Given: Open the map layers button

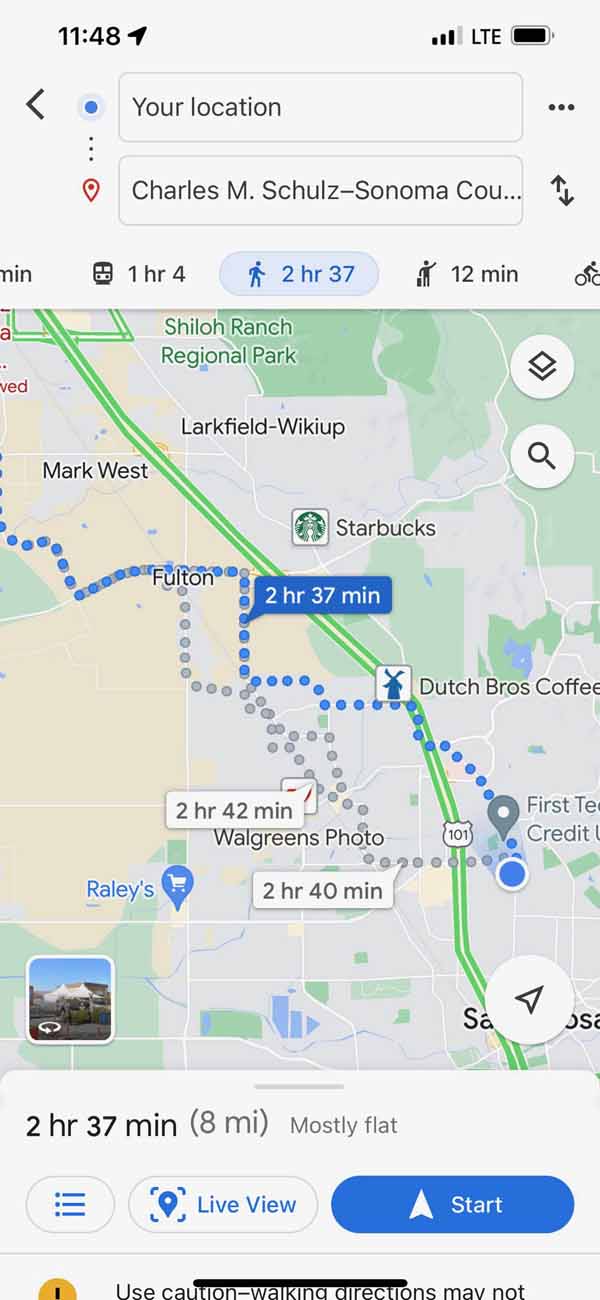Looking at the screenshot, I should (x=541, y=367).
